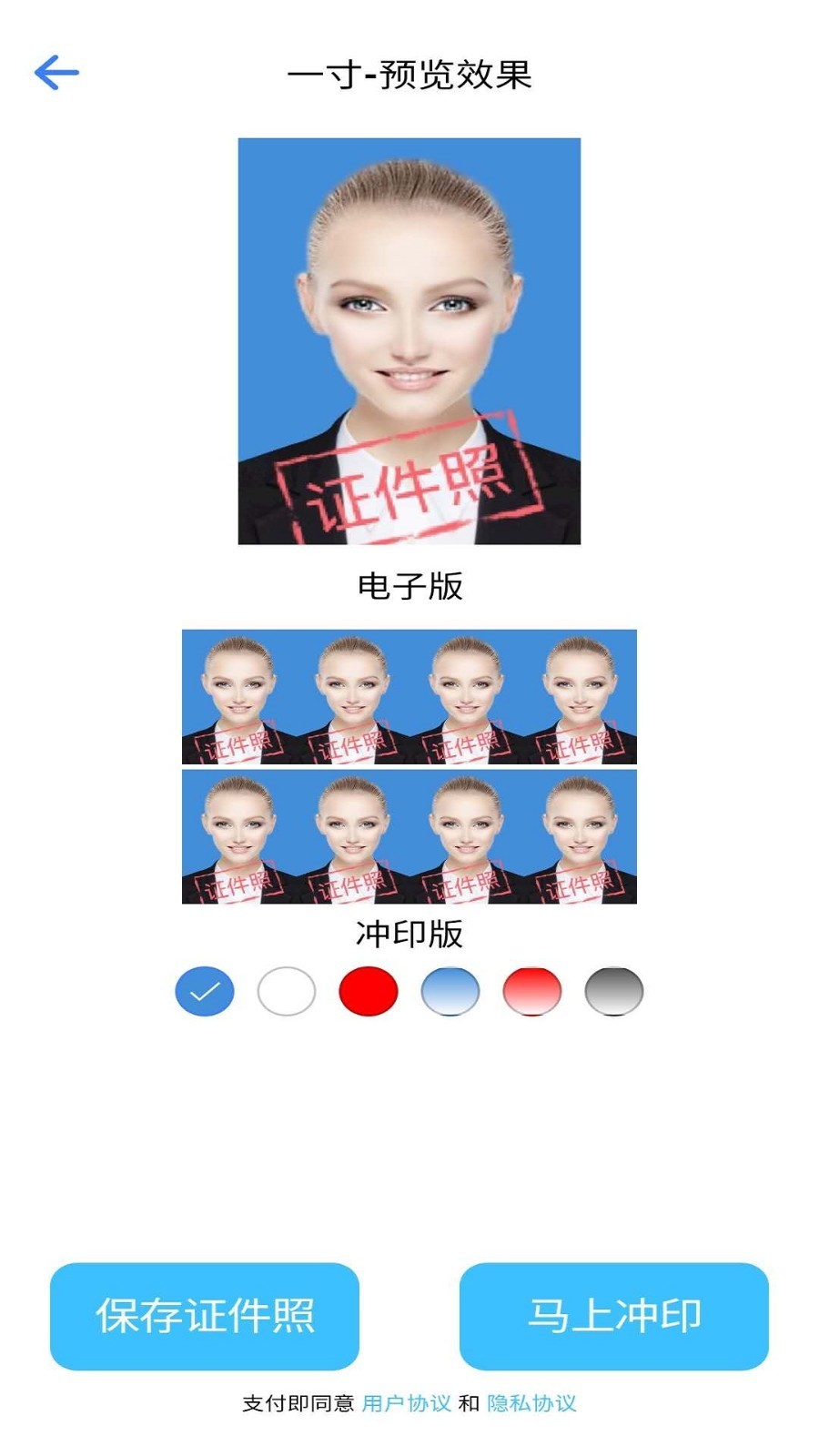Select the blue gradient background
Screen dimensions: 819x1456
450,991
